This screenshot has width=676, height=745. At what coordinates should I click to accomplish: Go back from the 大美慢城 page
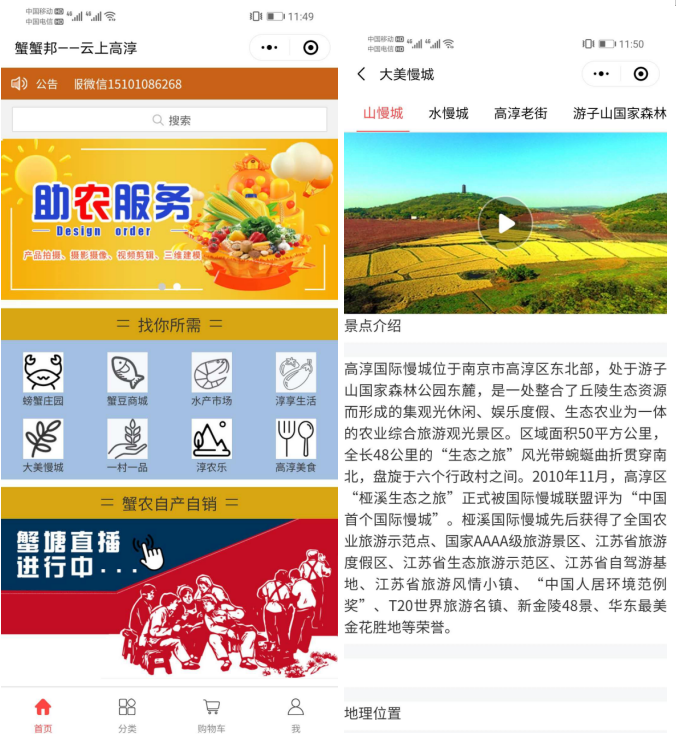point(361,74)
